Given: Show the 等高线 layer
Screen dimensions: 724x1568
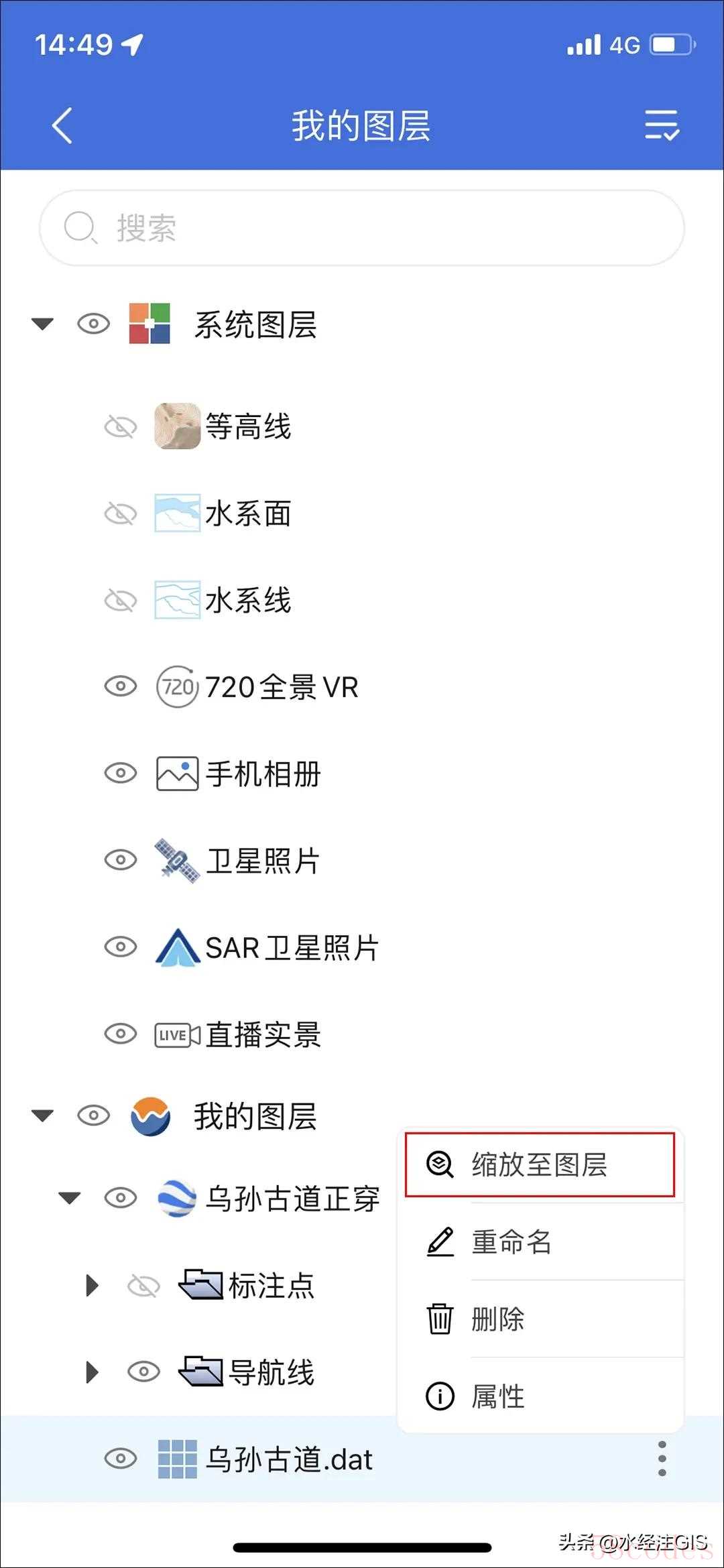Looking at the screenshot, I should [x=121, y=426].
